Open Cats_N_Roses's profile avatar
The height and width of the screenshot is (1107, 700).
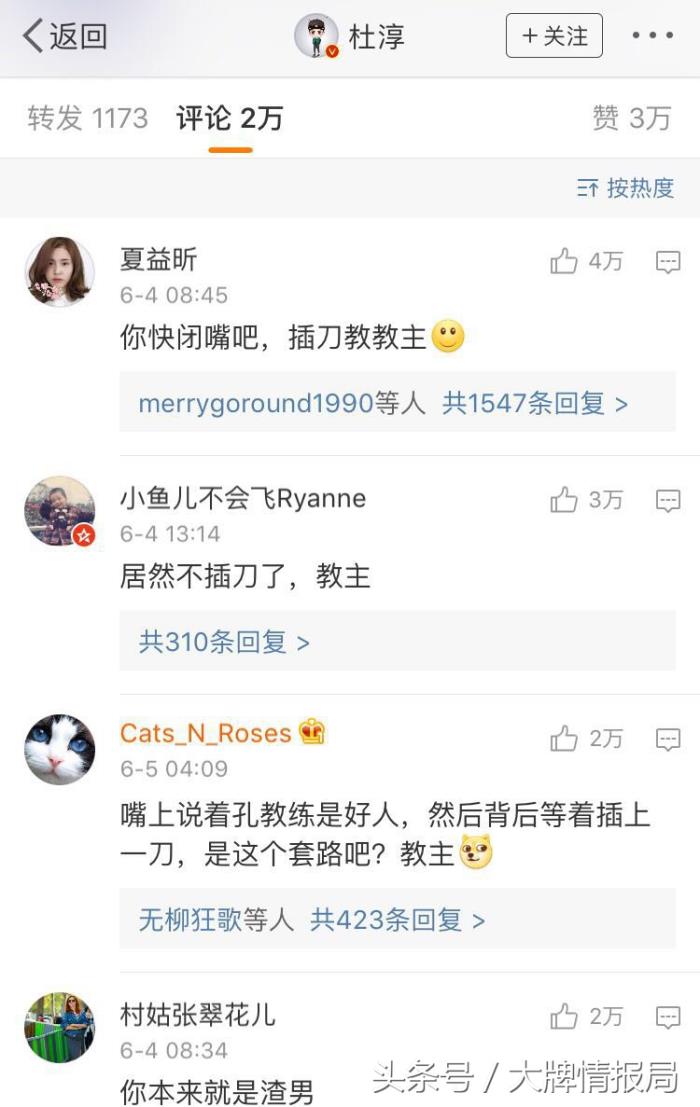click(59, 749)
